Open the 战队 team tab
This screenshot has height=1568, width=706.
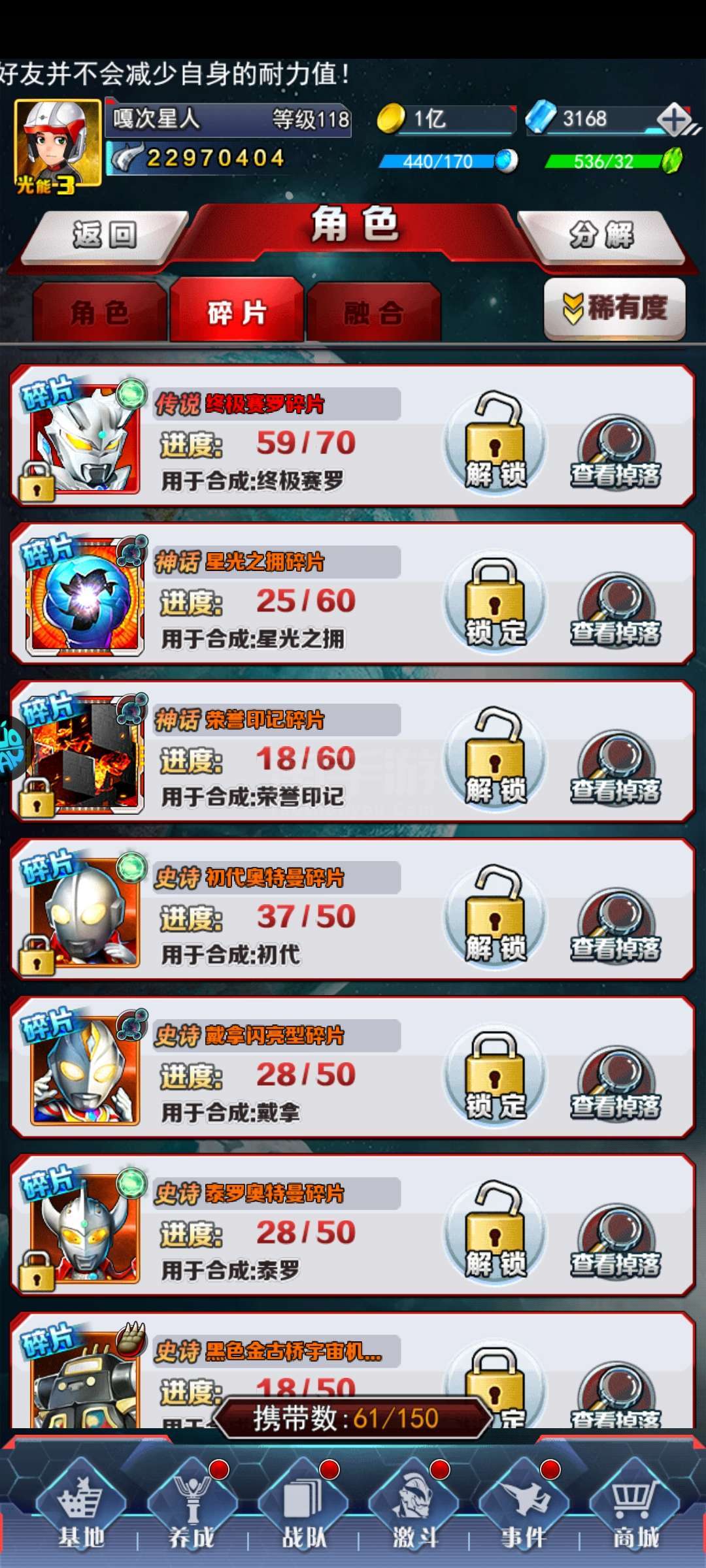[x=303, y=1511]
